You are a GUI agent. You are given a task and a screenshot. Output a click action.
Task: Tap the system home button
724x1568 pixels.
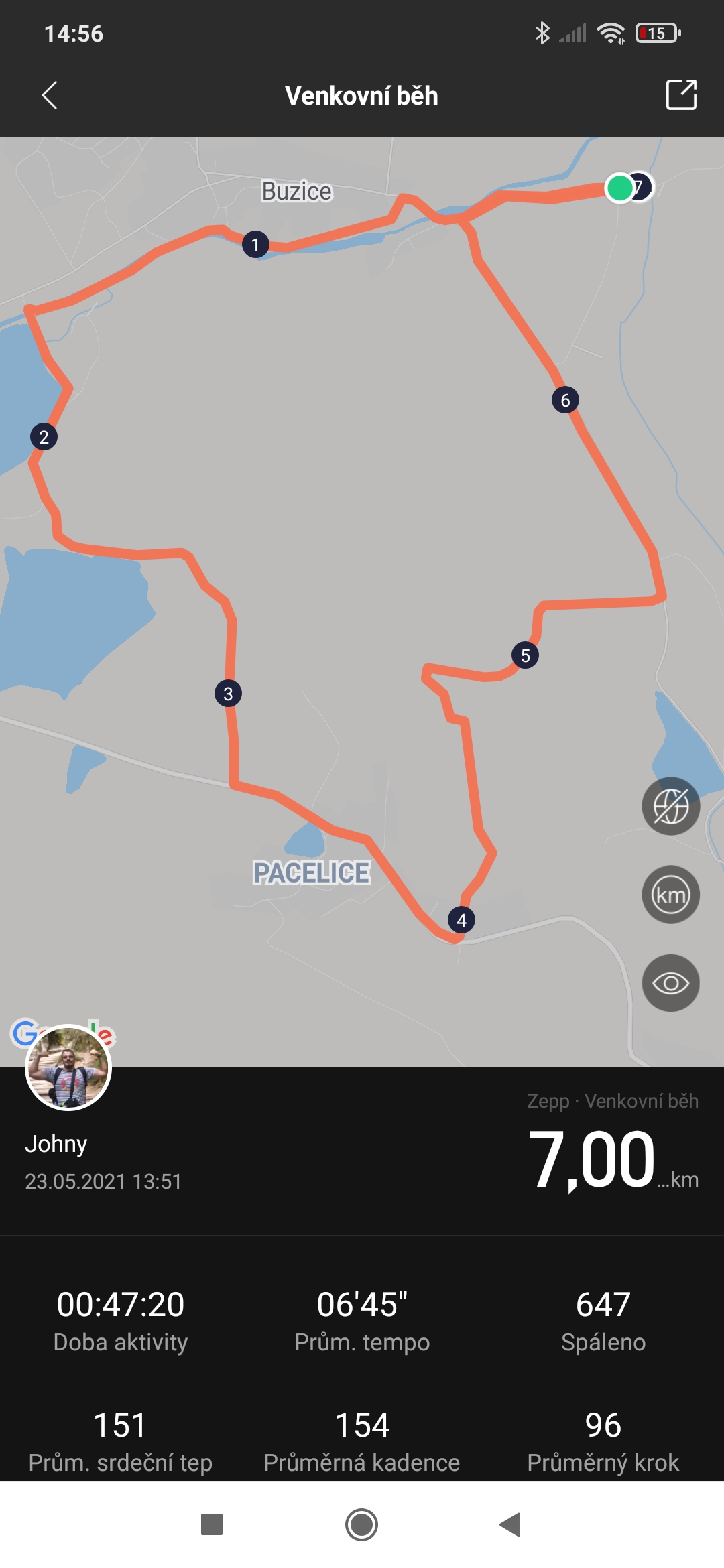tap(361, 1524)
